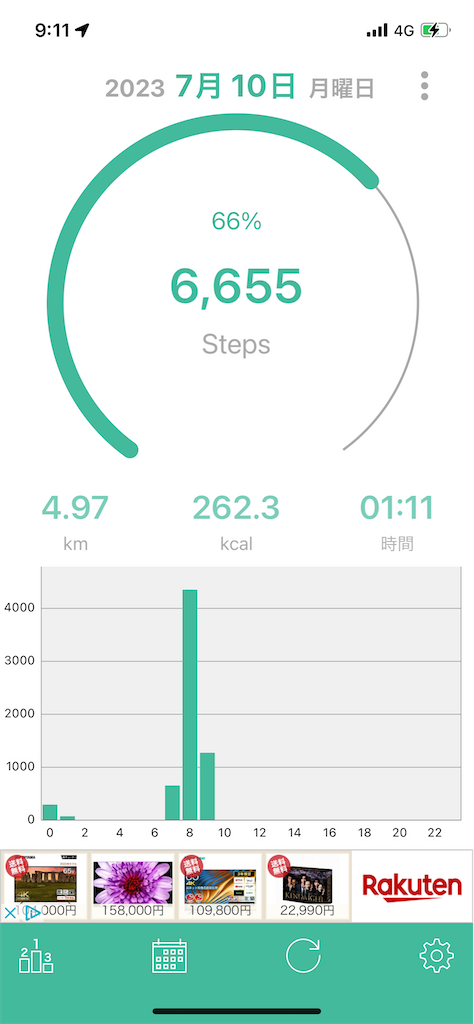The image size is (474, 1024).
Task: Close the Rakuten ad banner
Action: tap(10, 912)
